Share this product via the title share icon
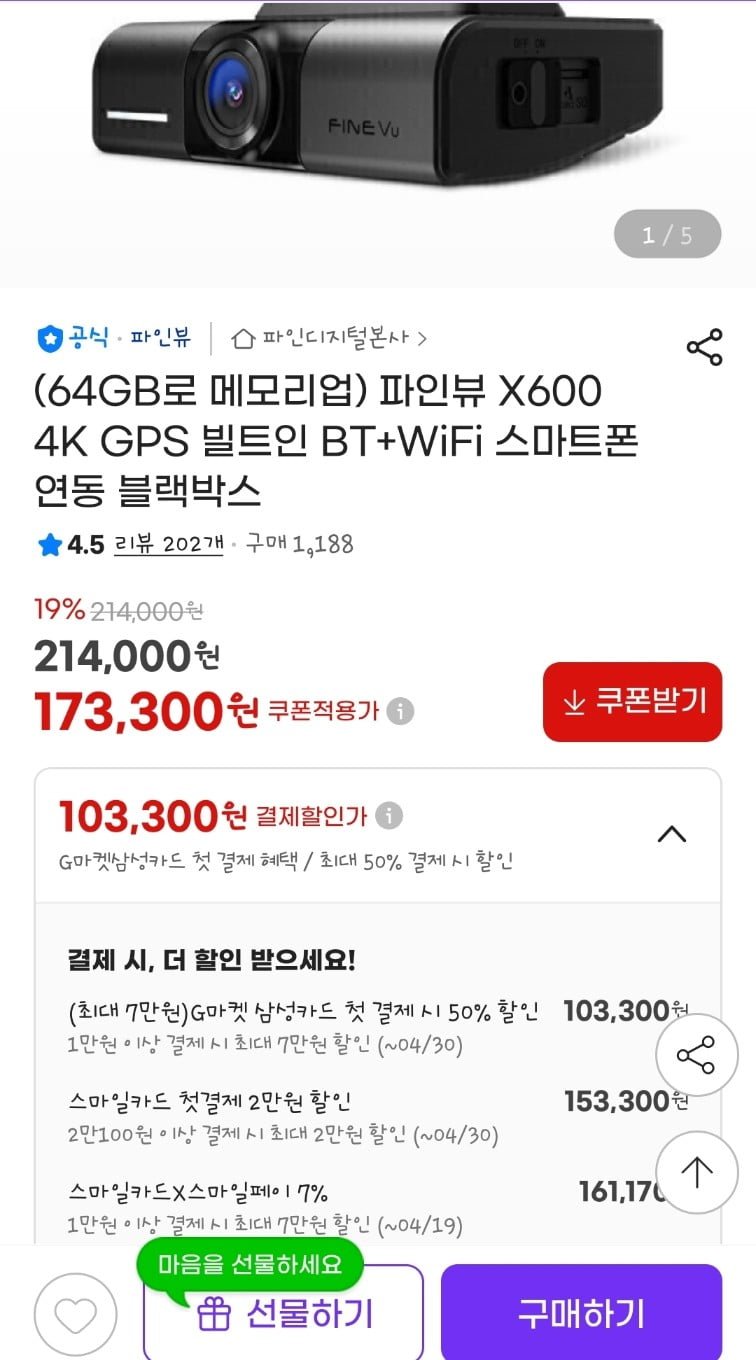The height and width of the screenshot is (1360, 756). click(704, 347)
